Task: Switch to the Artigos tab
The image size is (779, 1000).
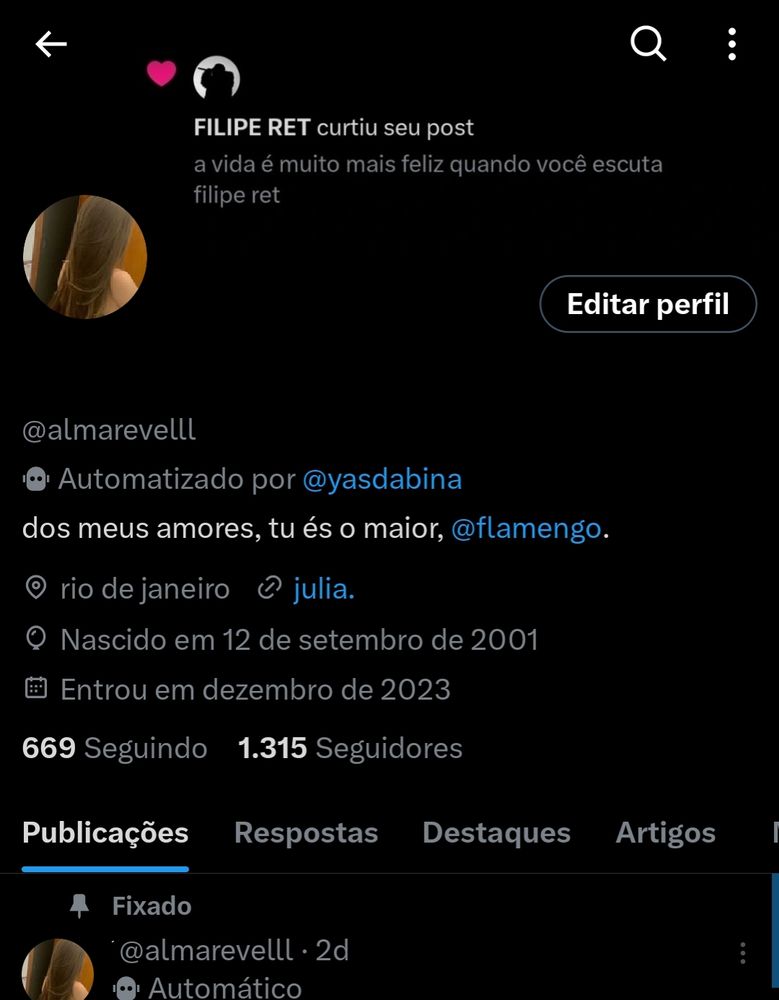Action: [665, 833]
